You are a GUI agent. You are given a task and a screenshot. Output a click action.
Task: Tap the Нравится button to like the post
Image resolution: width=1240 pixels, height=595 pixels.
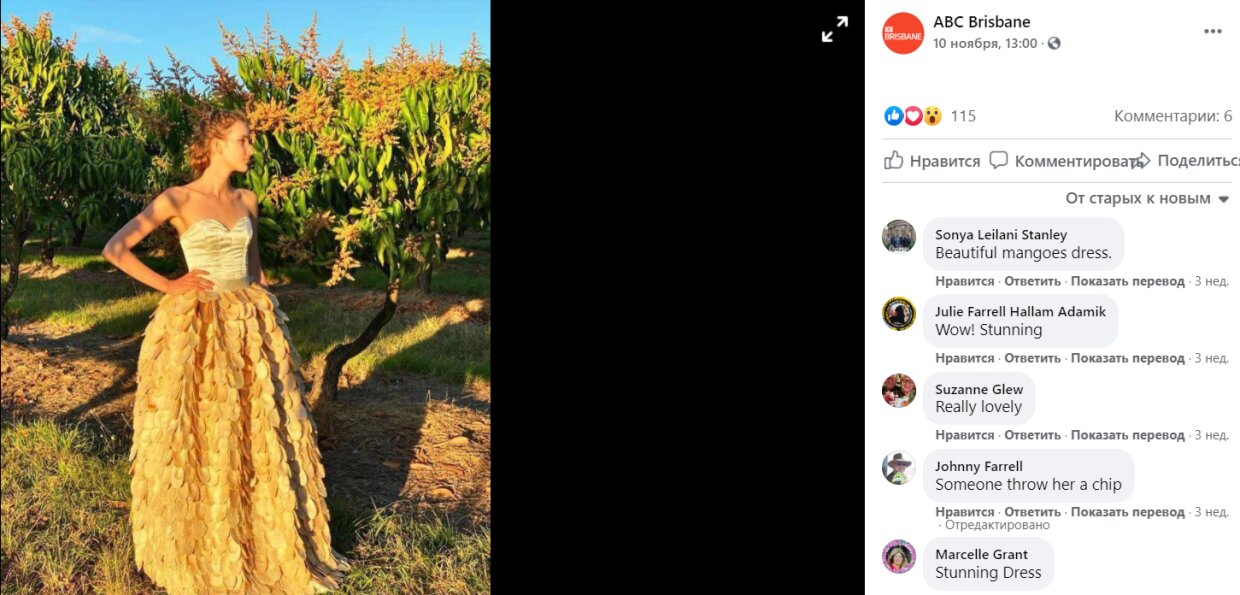[x=933, y=160]
